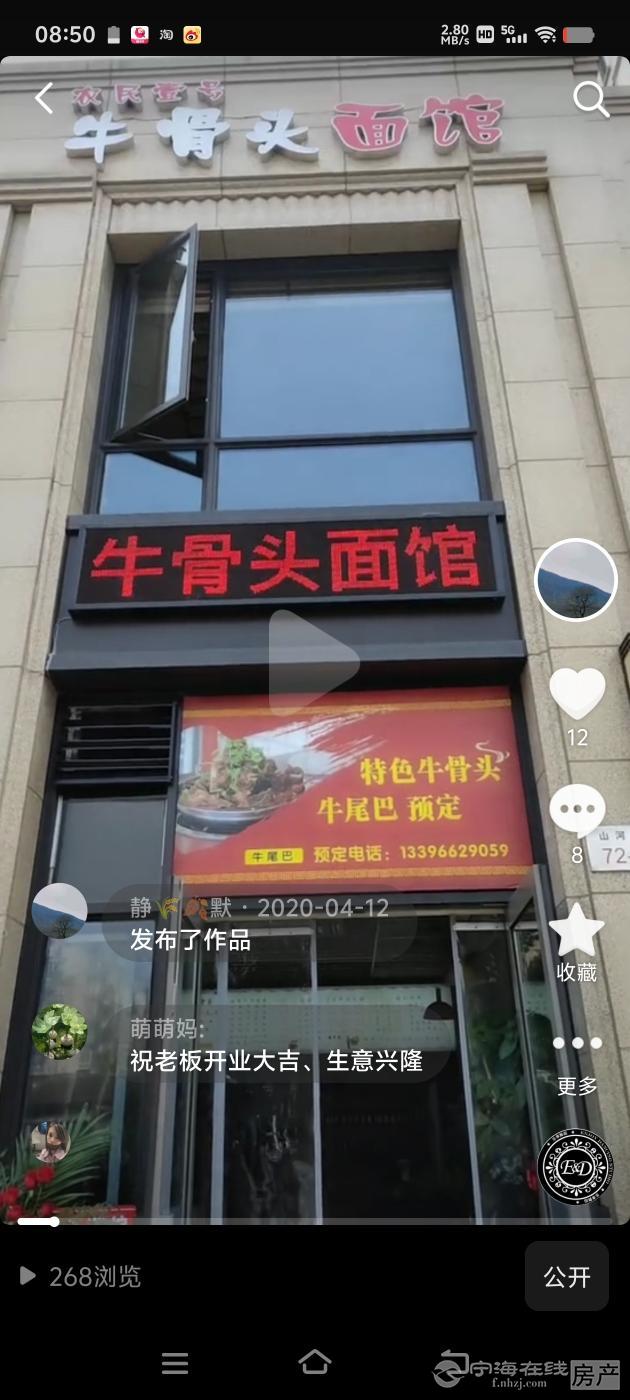Image resolution: width=630 pixels, height=1400 pixels.
Task: Open the author's profile avatar on the right
Action: tap(576, 580)
